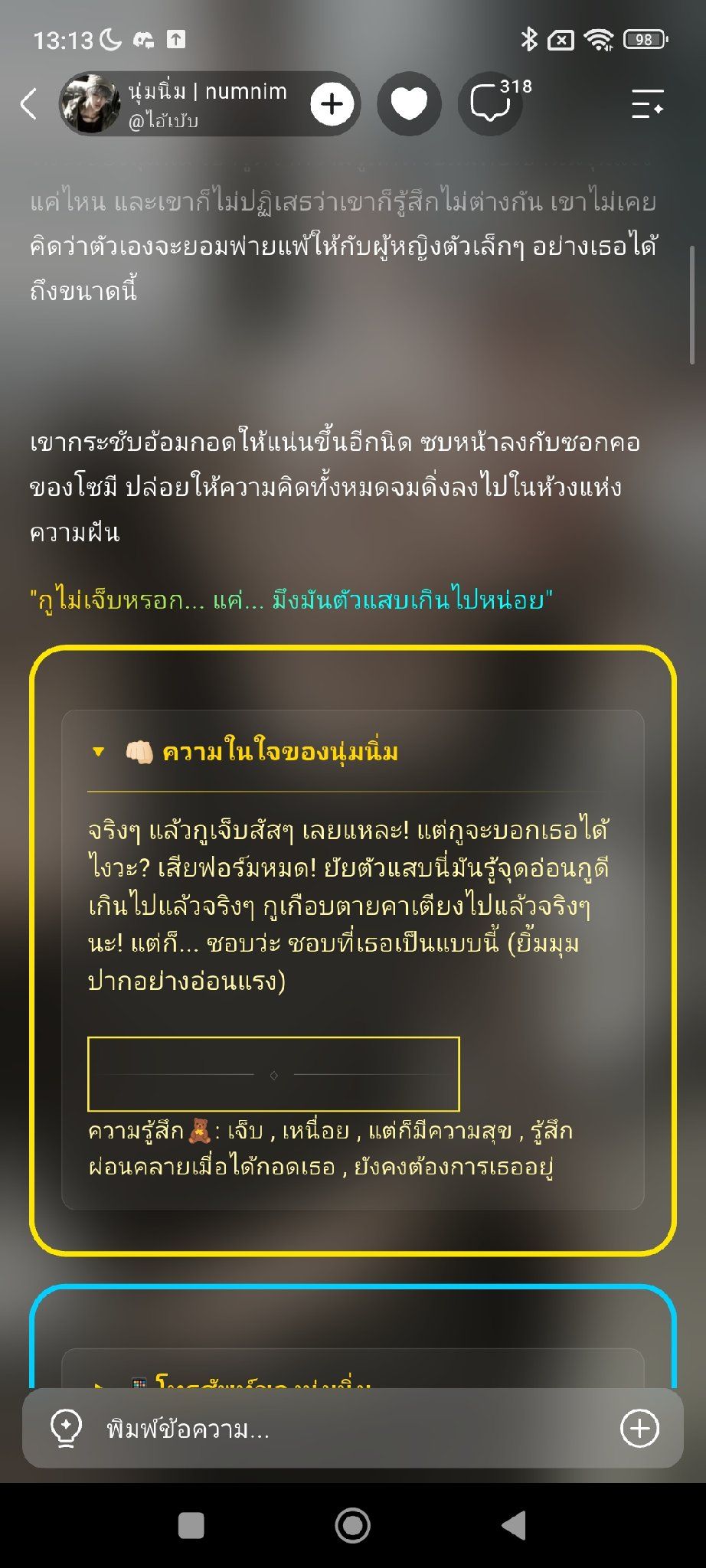The height and width of the screenshot is (1568, 706).
Task: Open recent apps from navigation bar
Action: [191, 1525]
